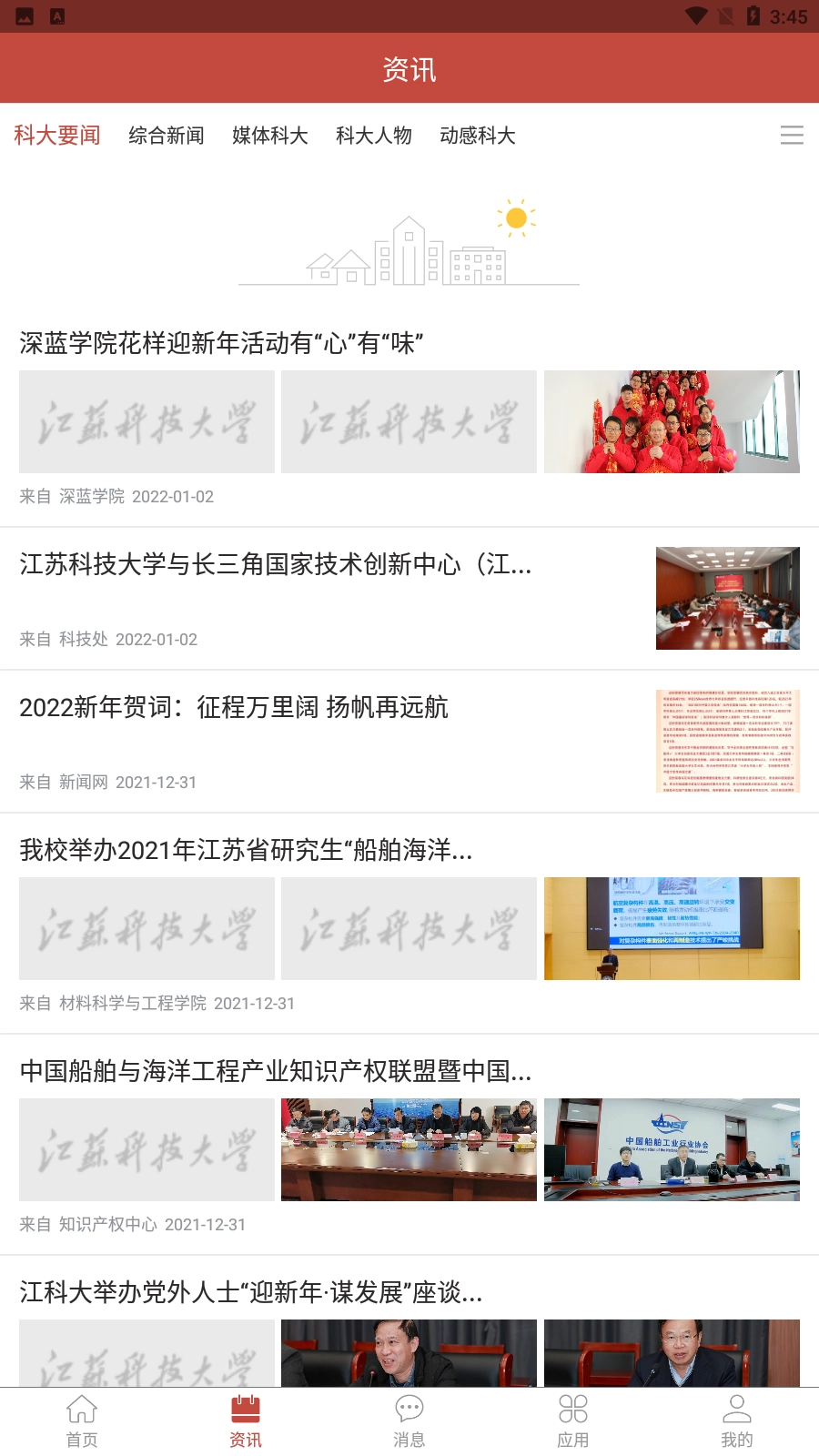
Task: Tap the lecture hall thumbnail of the graduate forum article
Action: click(672, 928)
